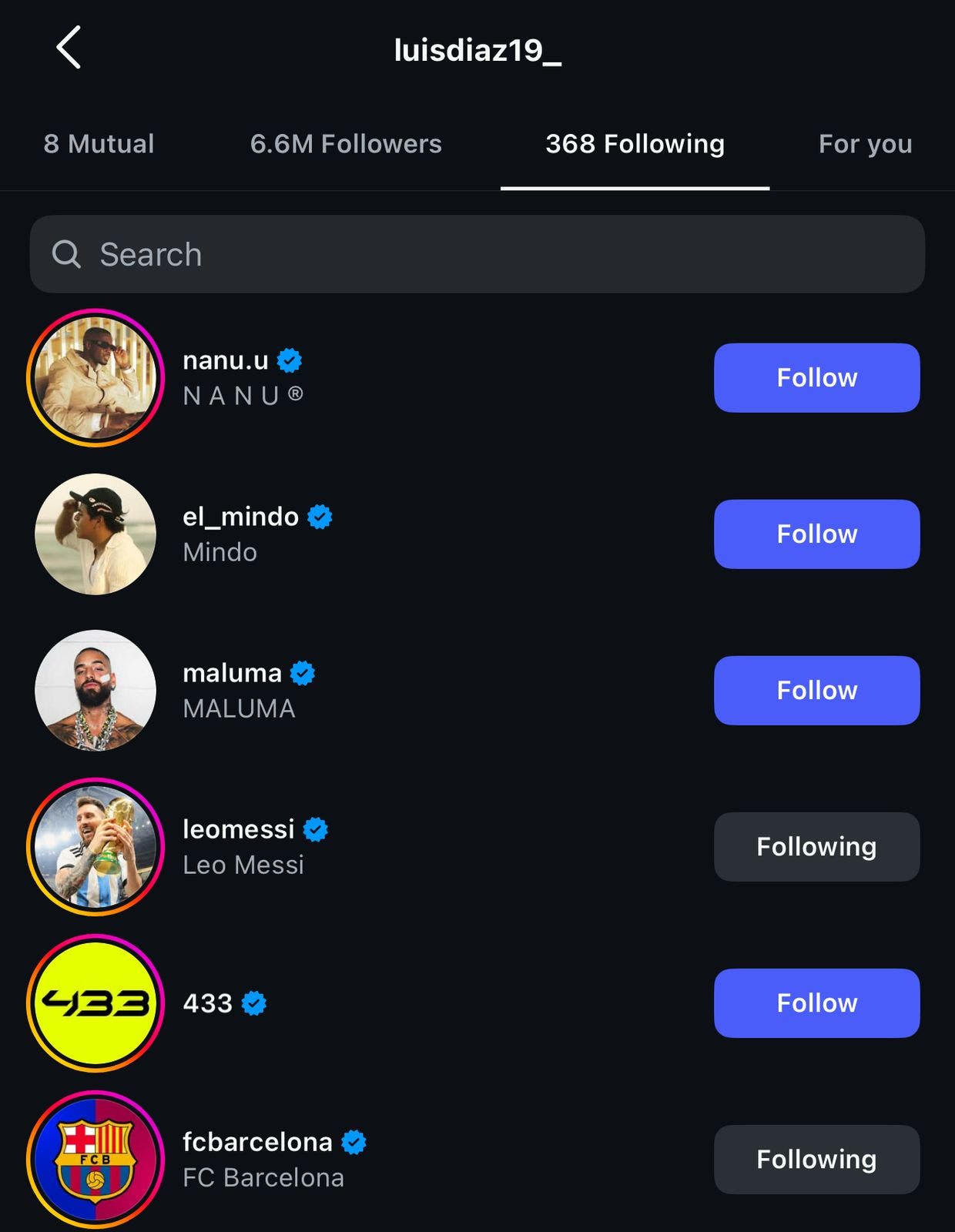Tap Following button next to fcbarcelona
This screenshot has height=1232, width=955.
(816, 1160)
